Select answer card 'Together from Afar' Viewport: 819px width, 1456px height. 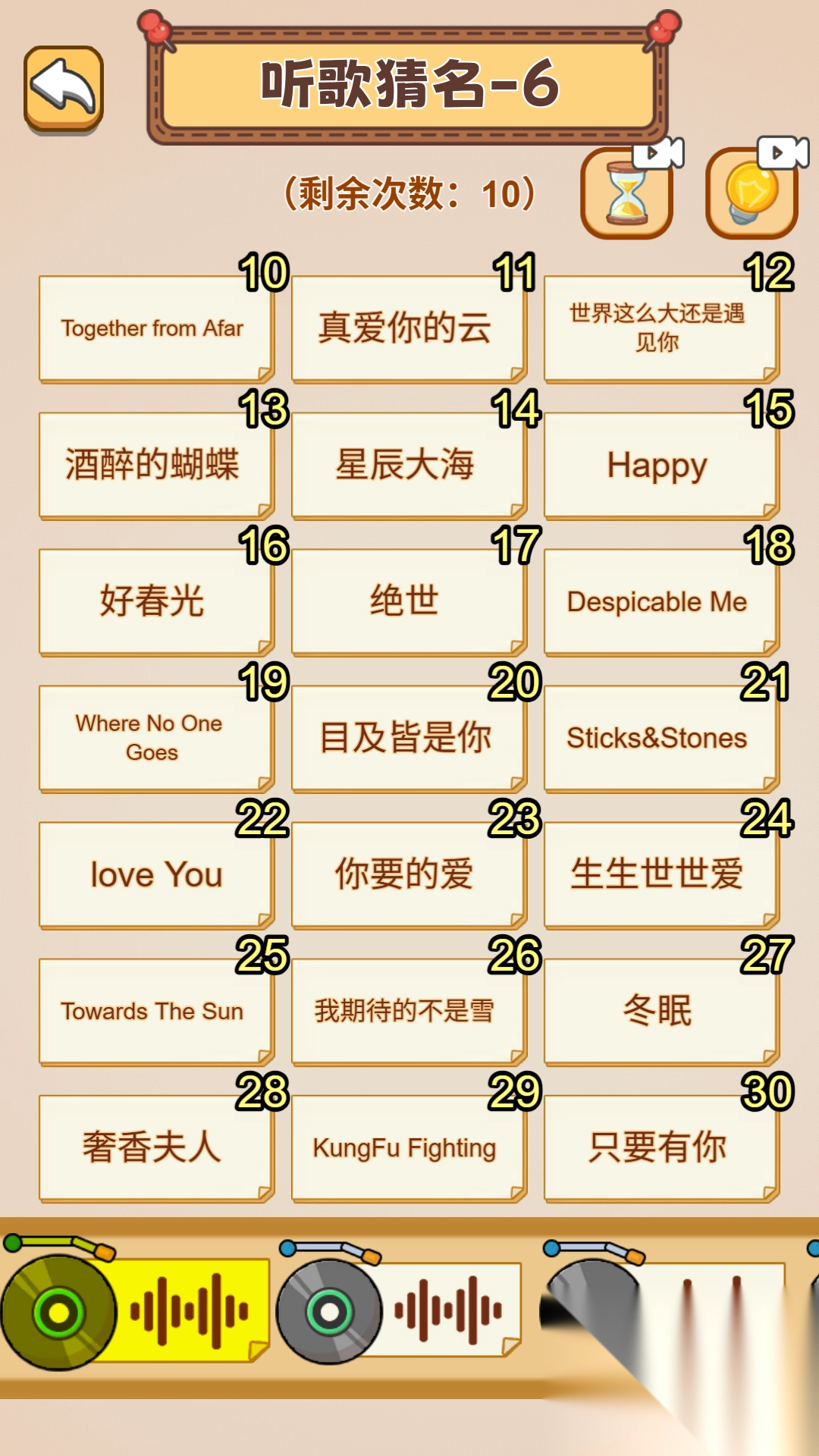click(154, 328)
